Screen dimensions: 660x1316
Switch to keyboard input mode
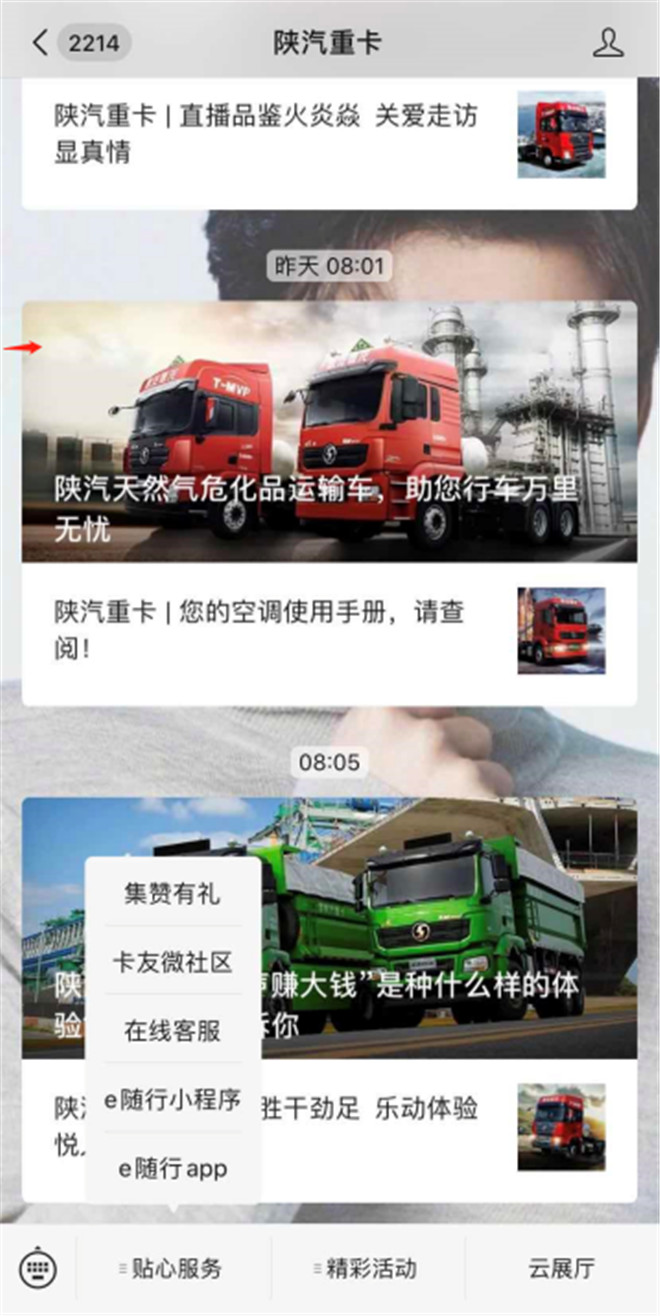tap(38, 1270)
